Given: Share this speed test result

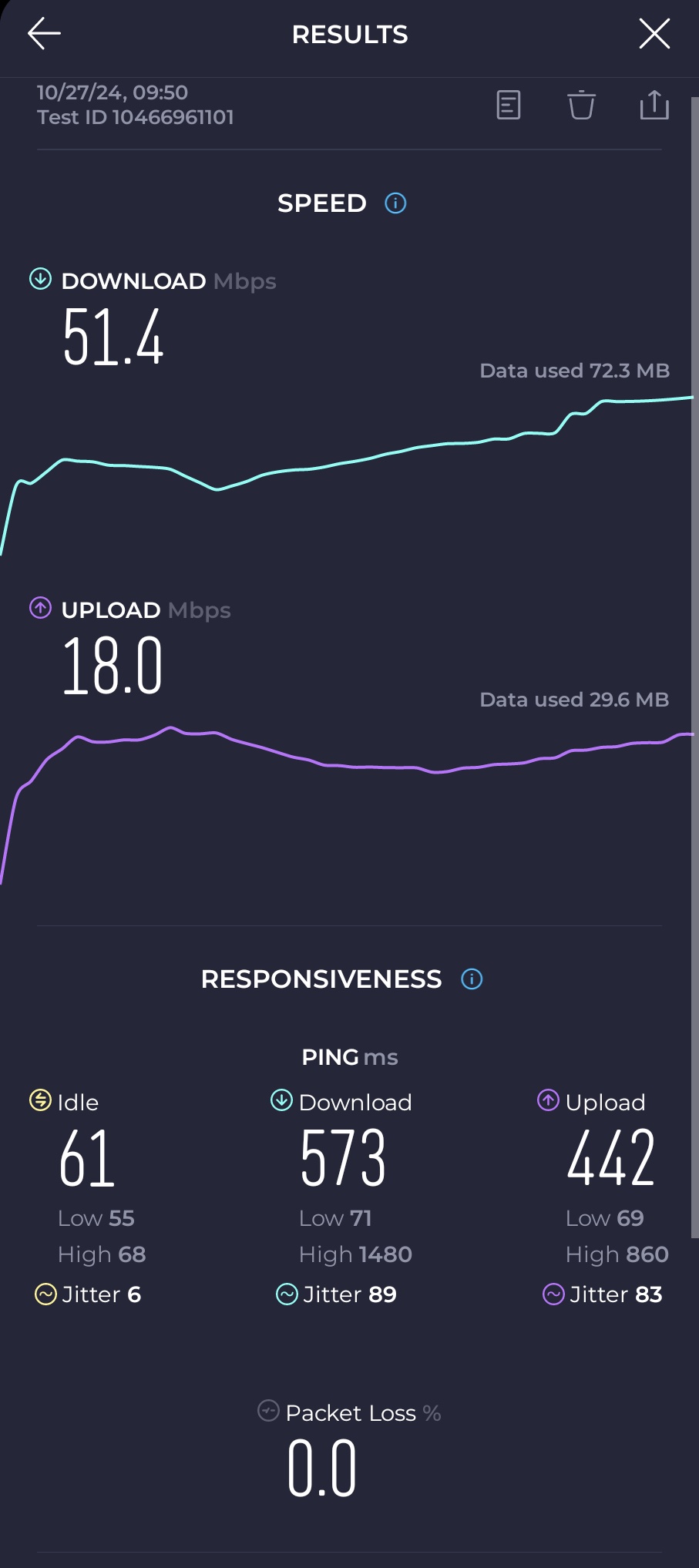Looking at the screenshot, I should click(654, 105).
